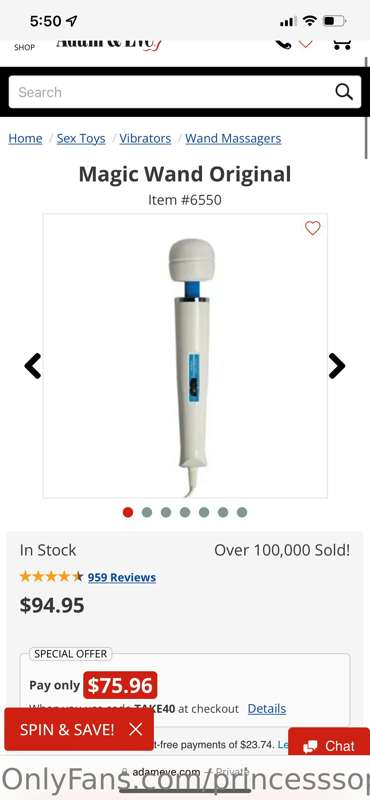The width and height of the screenshot is (370, 800).
Task: Show previous product image arrow
Action: click(x=33, y=366)
